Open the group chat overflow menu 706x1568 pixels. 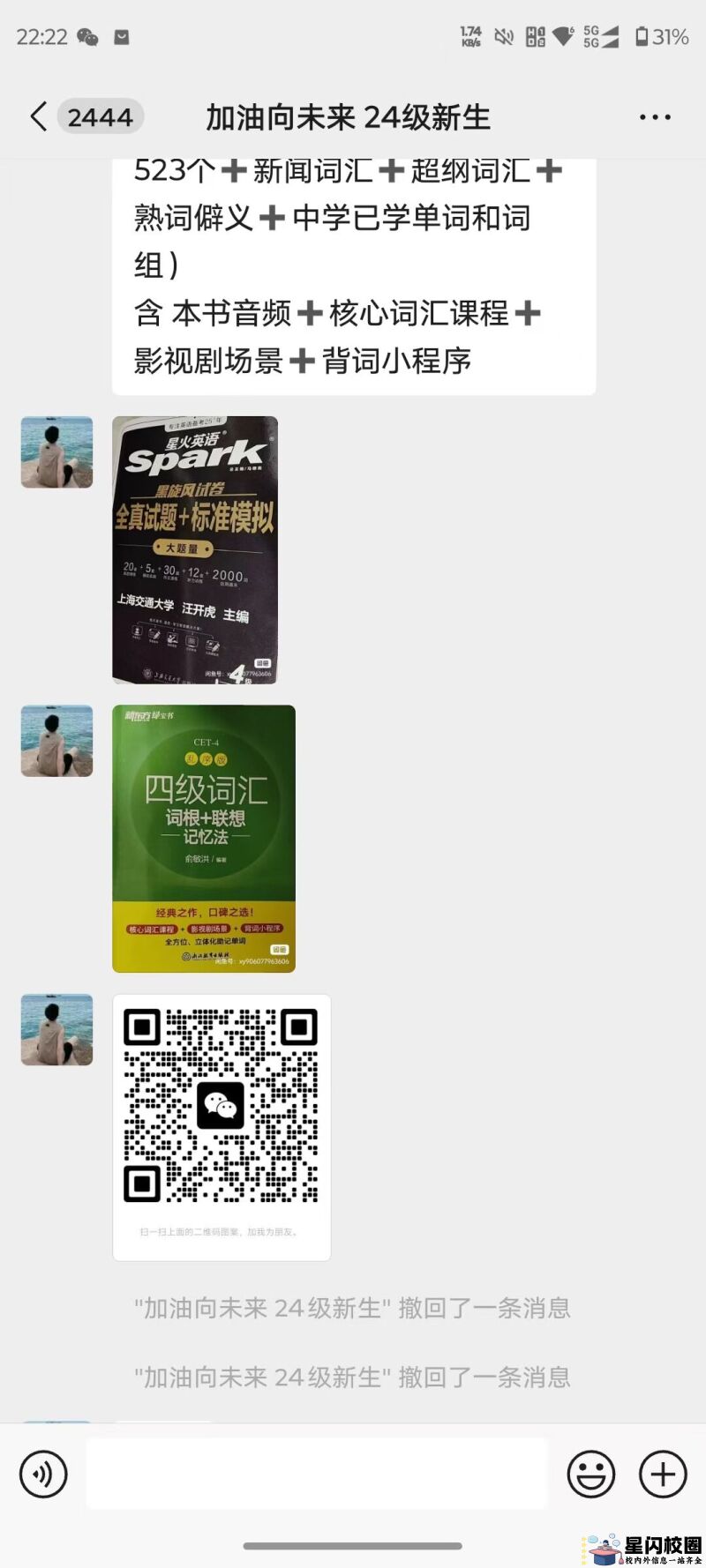click(655, 116)
